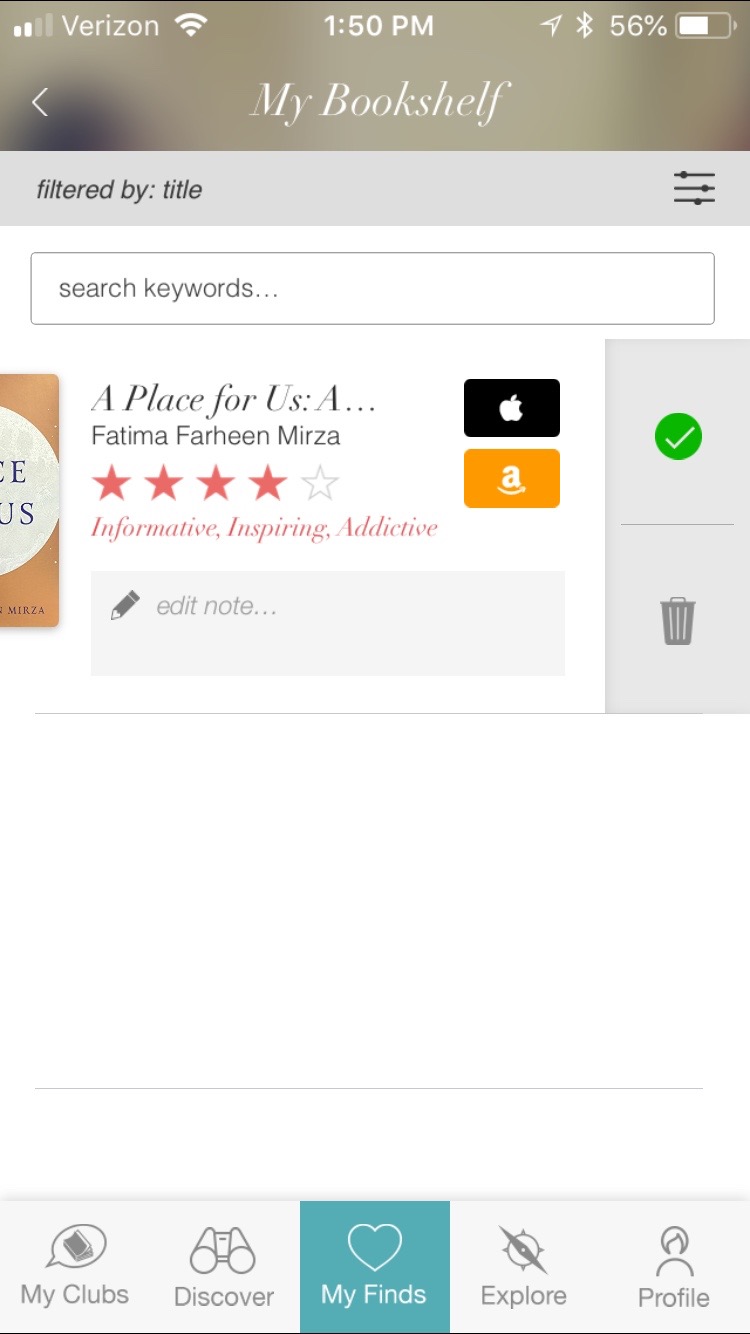Screen dimensions: 750x1334
Task: Open A Place for Us book details
Action: tap(234, 400)
